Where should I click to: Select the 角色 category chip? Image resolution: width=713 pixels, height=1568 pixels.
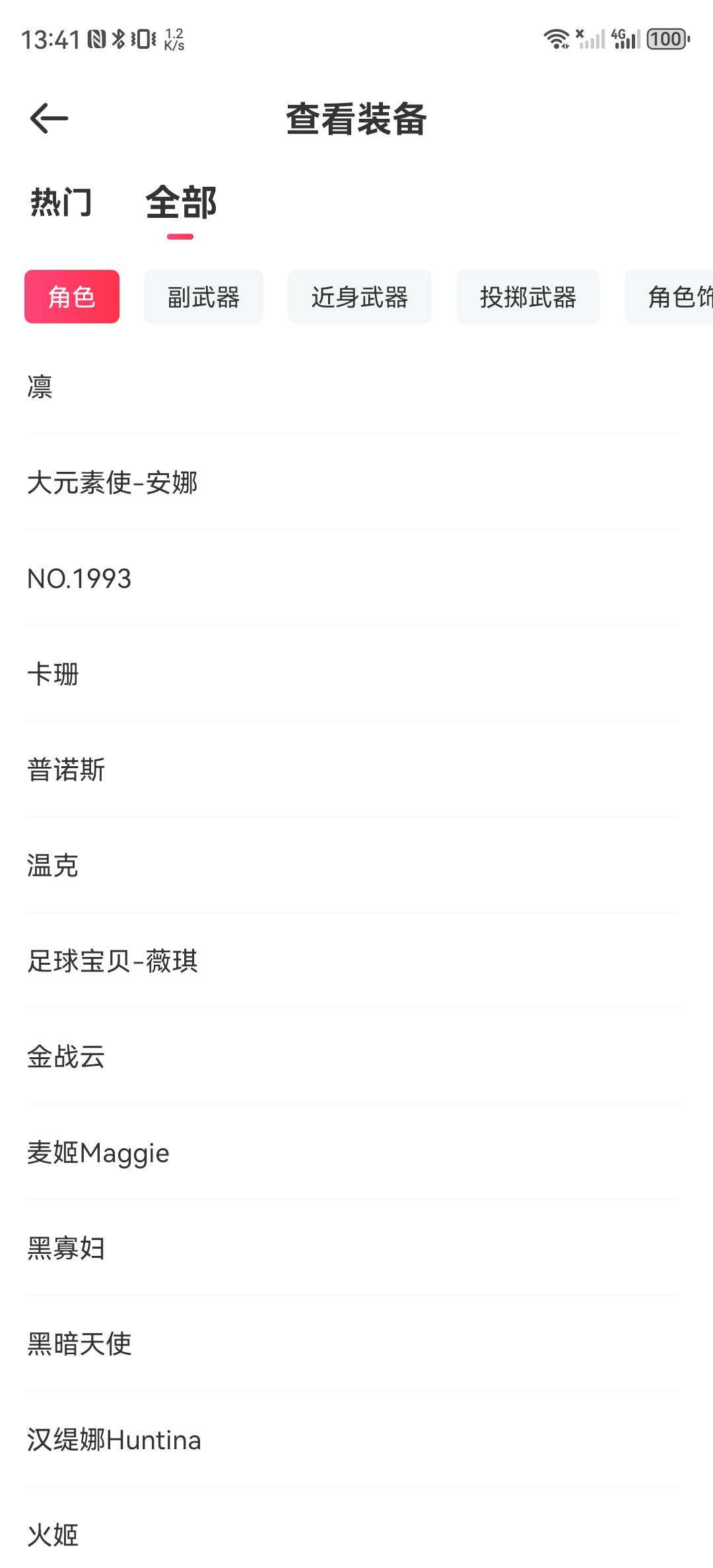72,297
